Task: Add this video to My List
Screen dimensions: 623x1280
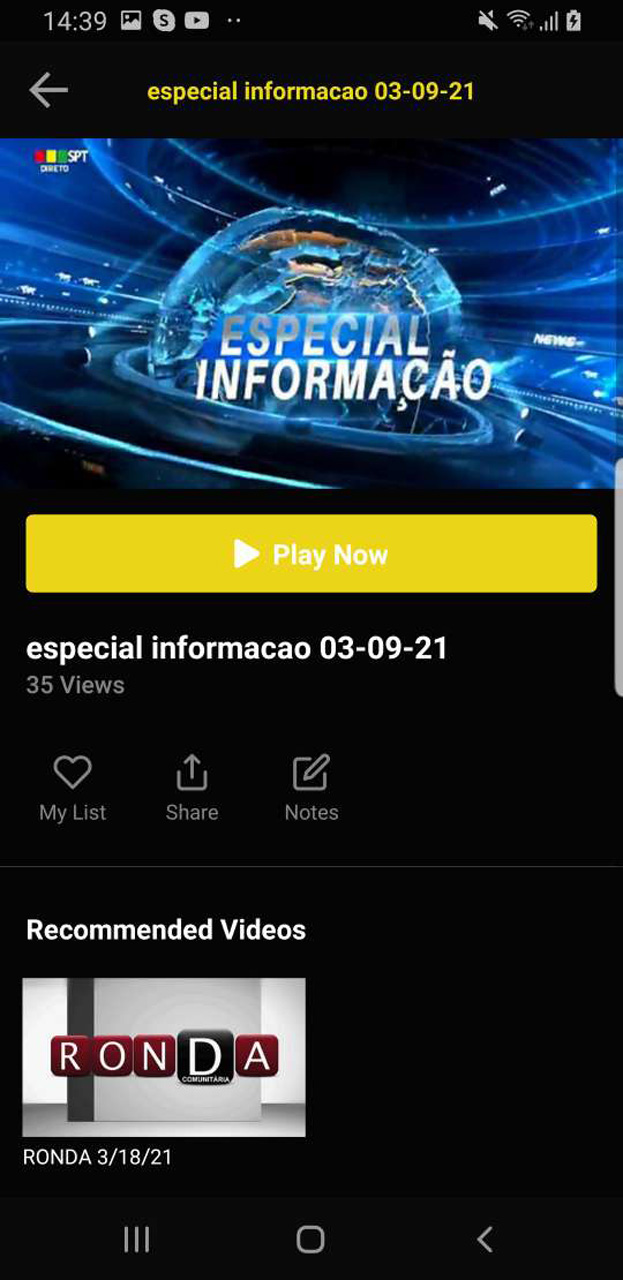Action: coord(72,788)
